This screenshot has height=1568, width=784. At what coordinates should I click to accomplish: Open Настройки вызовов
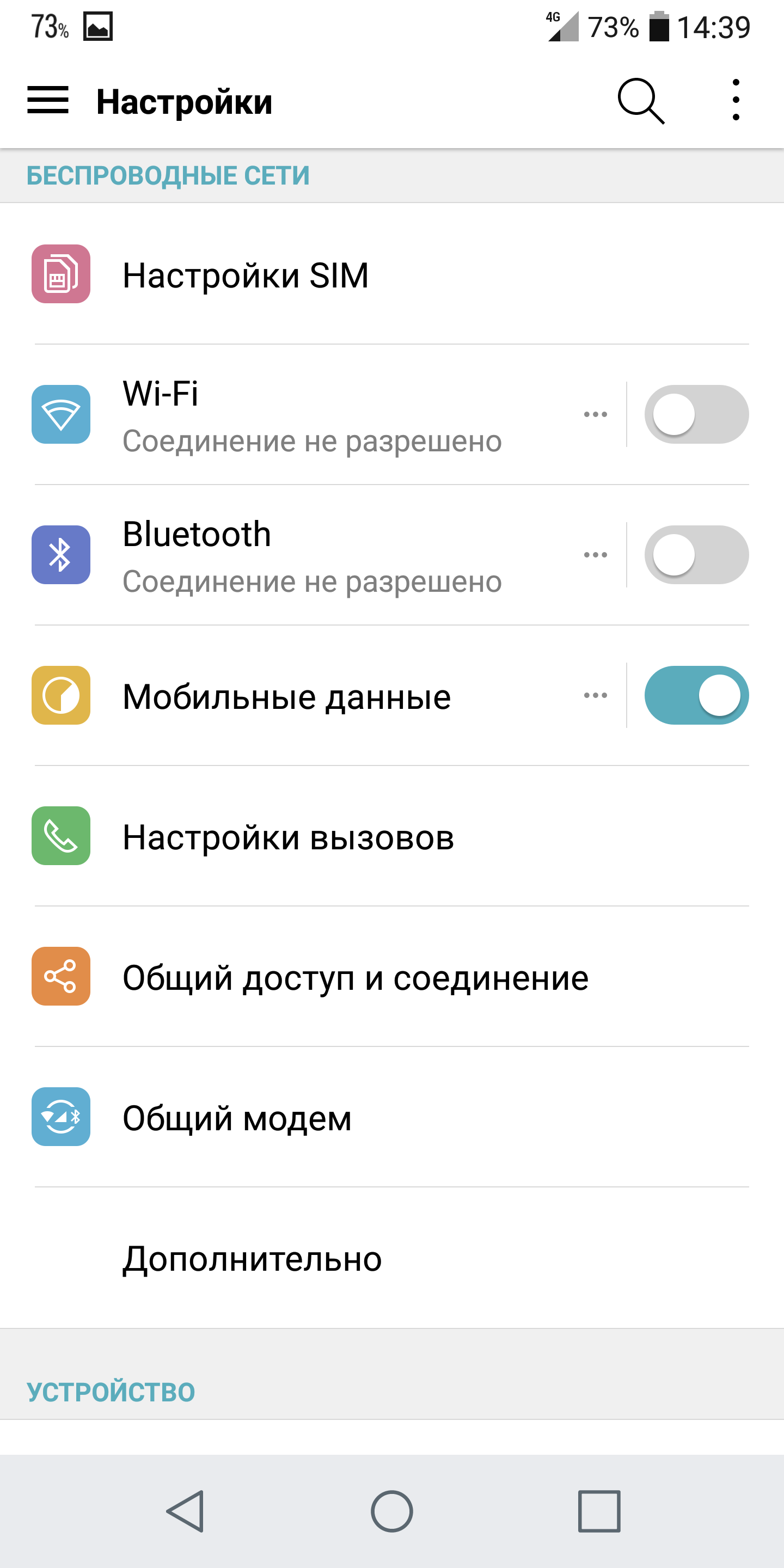click(392, 836)
